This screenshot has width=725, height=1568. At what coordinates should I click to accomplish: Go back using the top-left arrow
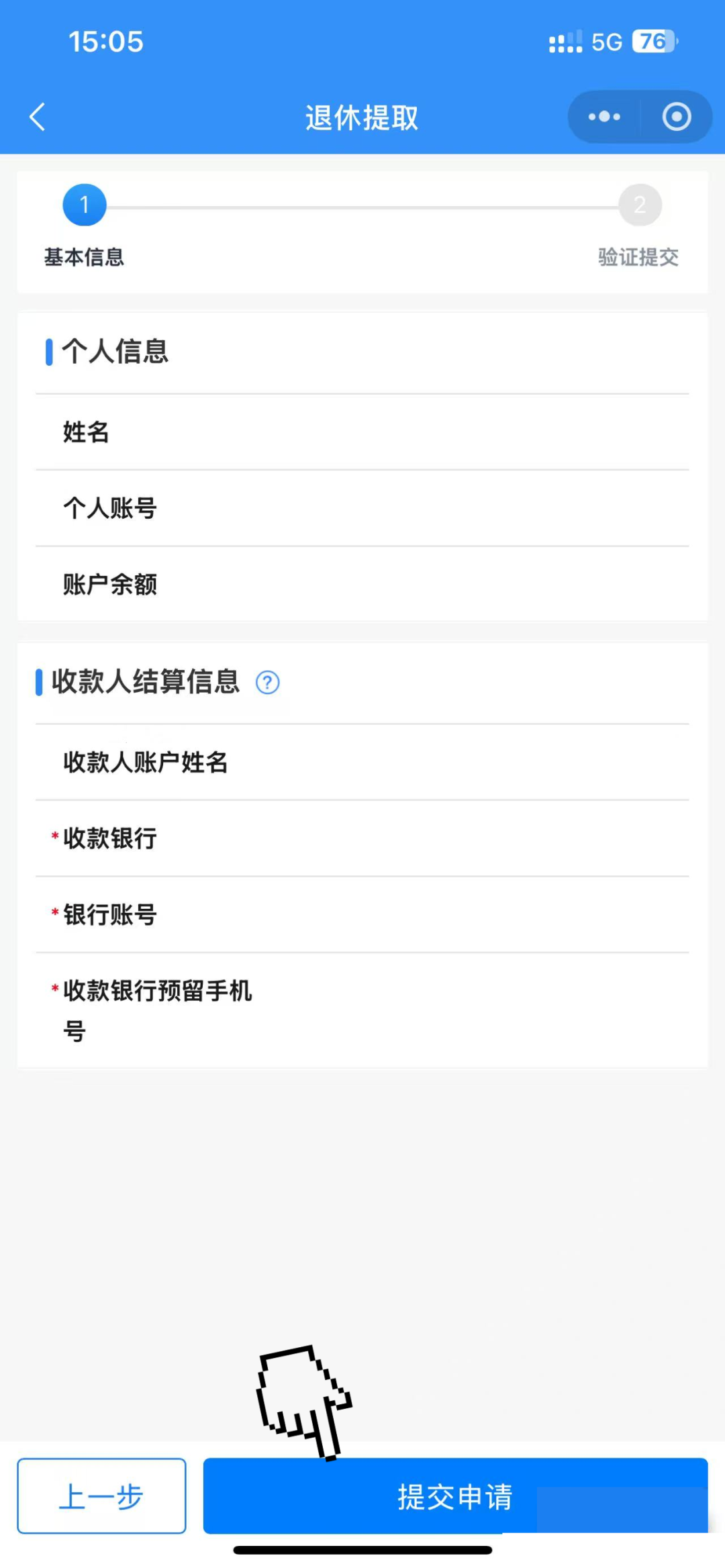coord(38,117)
